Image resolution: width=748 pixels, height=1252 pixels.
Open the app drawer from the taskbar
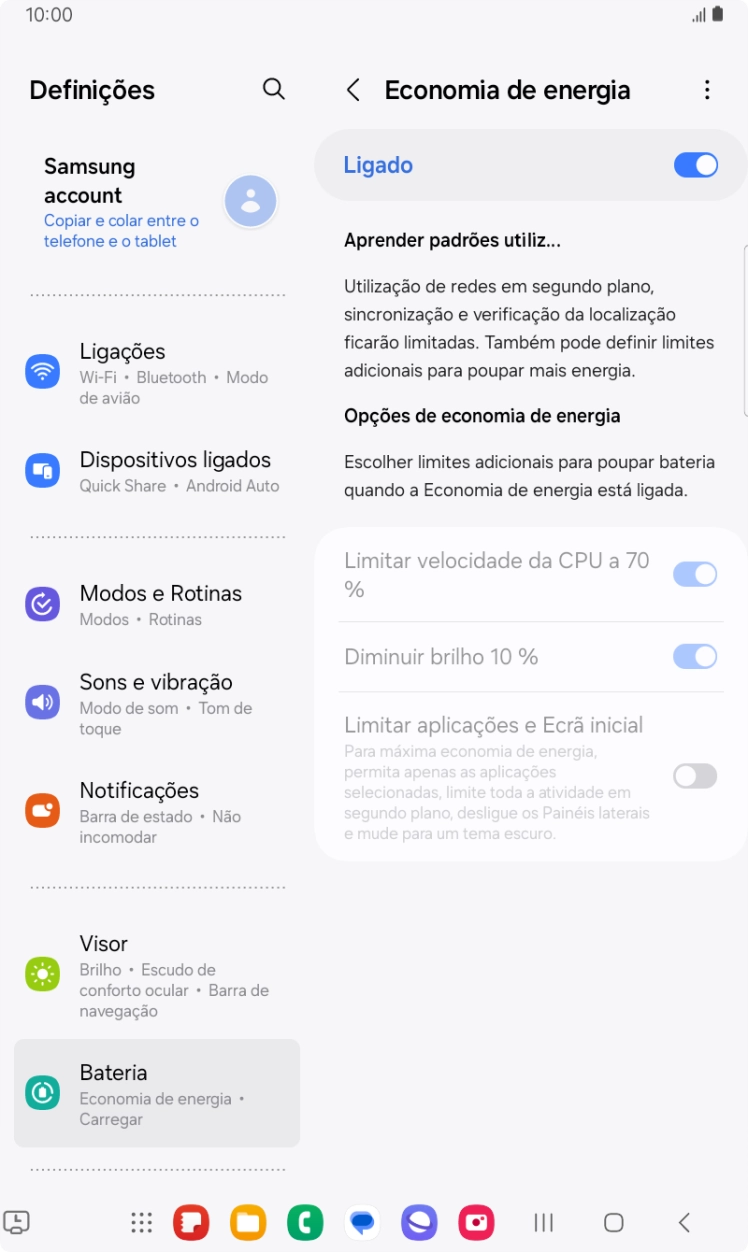point(140,1222)
